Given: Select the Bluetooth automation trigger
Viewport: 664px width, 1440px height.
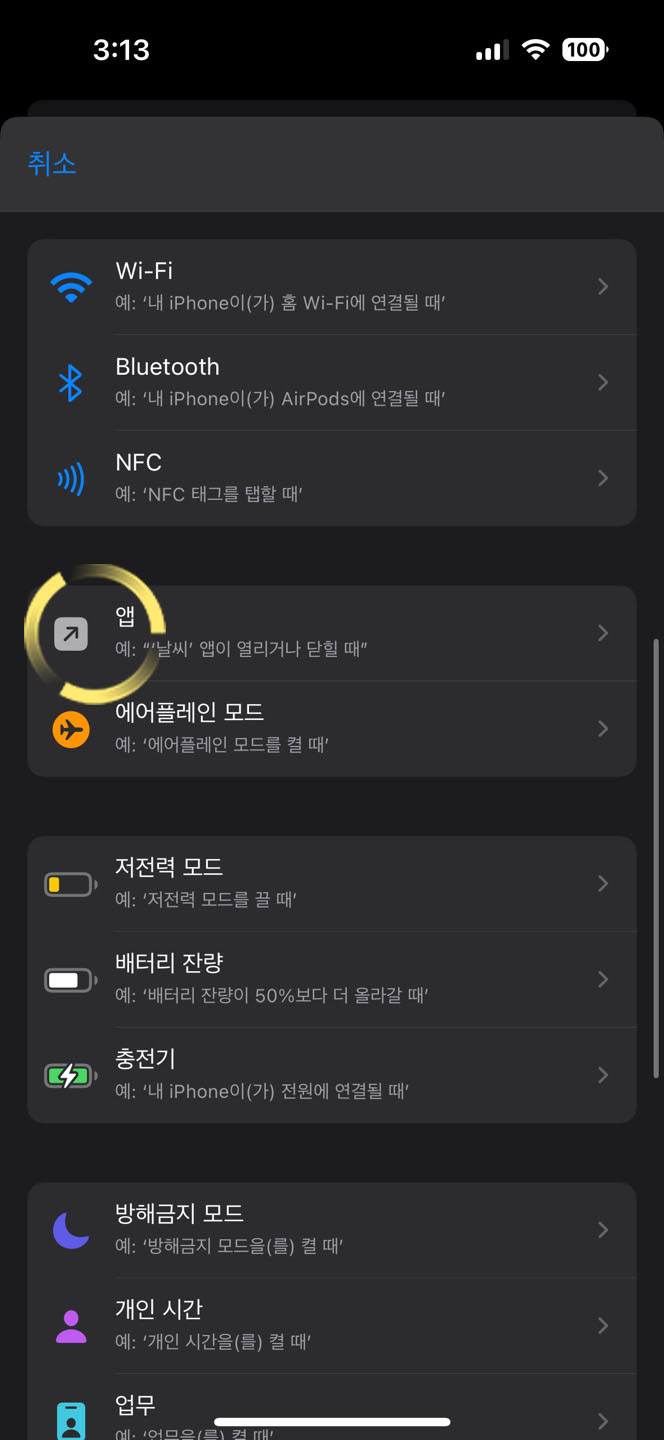Looking at the screenshot, I should click(x=331, y=382).
